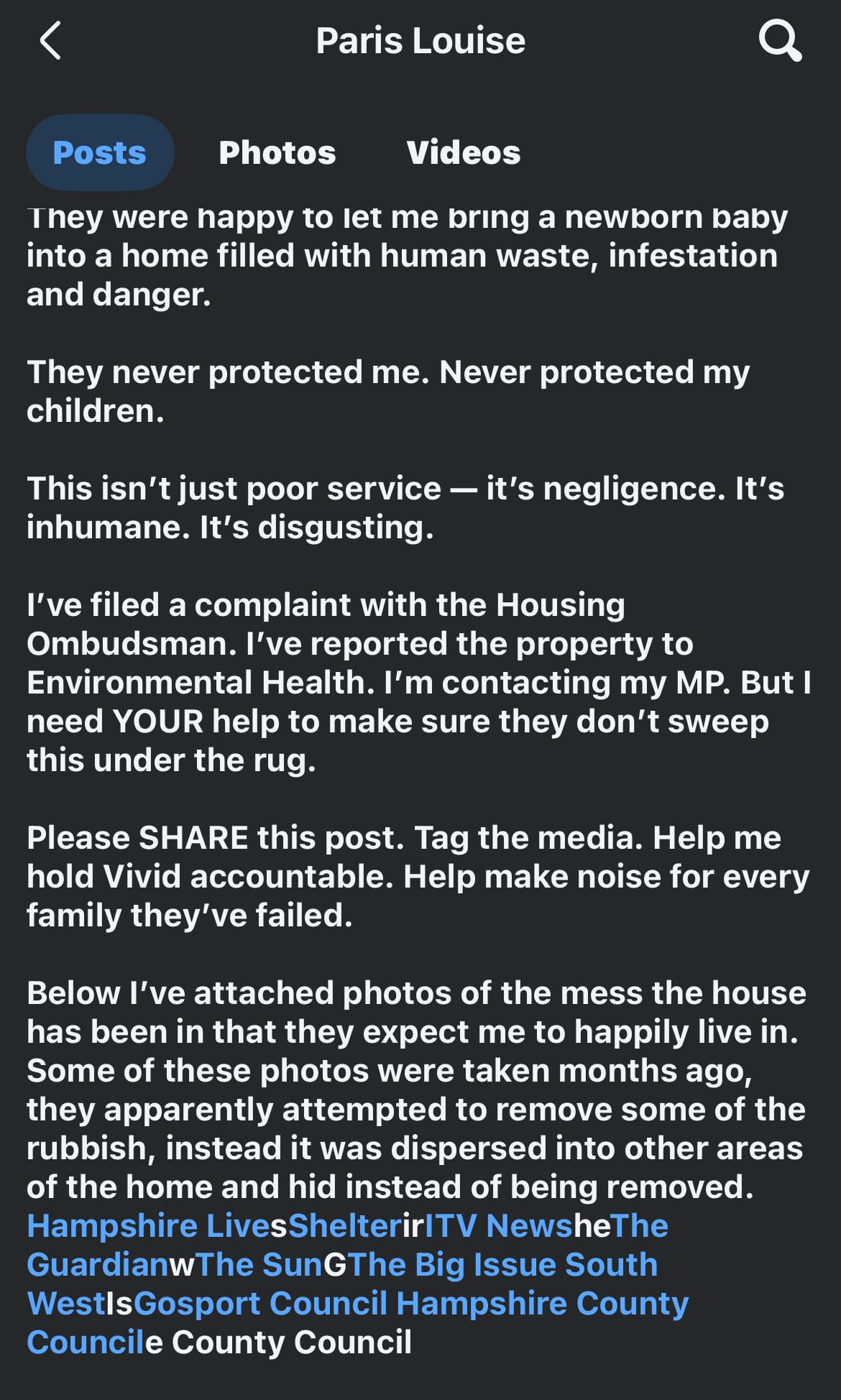Open the Hampshire Live tagged page
The height and width of the screenshot is (1400, 841).
coord(147,1225)
